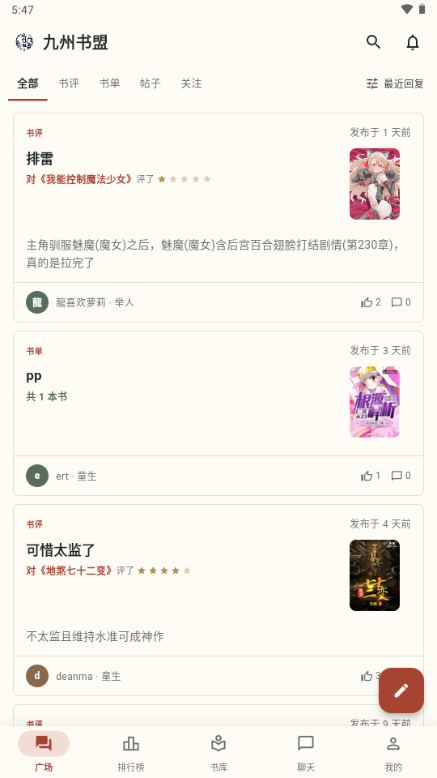Viewport: 437px width, 778px height.
Task: Open the 最近回复 sort filter
Action: click(395, 84)
